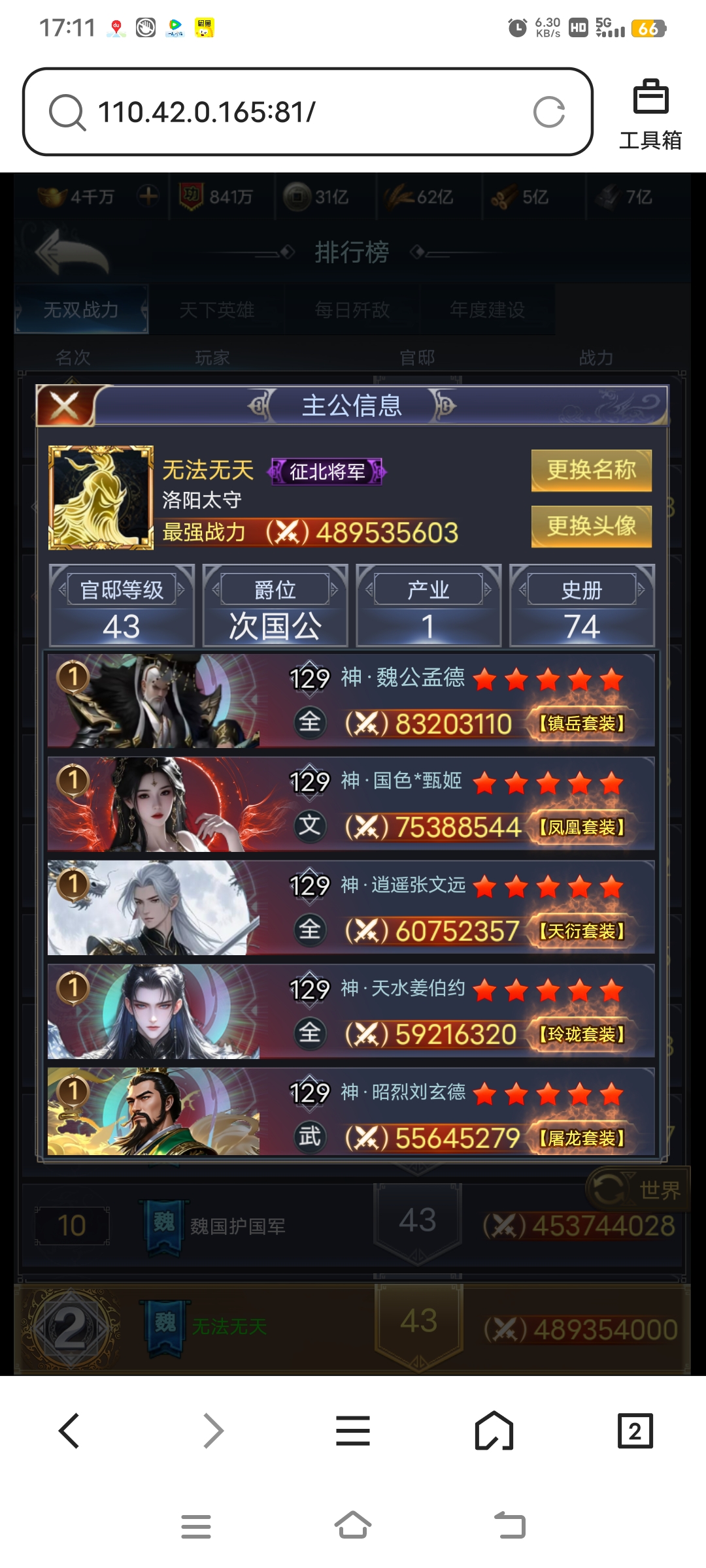Open hero card 神·天水姜伯约
The width and height of the screenshot is (706, 1568).
tap(351, 1011)
